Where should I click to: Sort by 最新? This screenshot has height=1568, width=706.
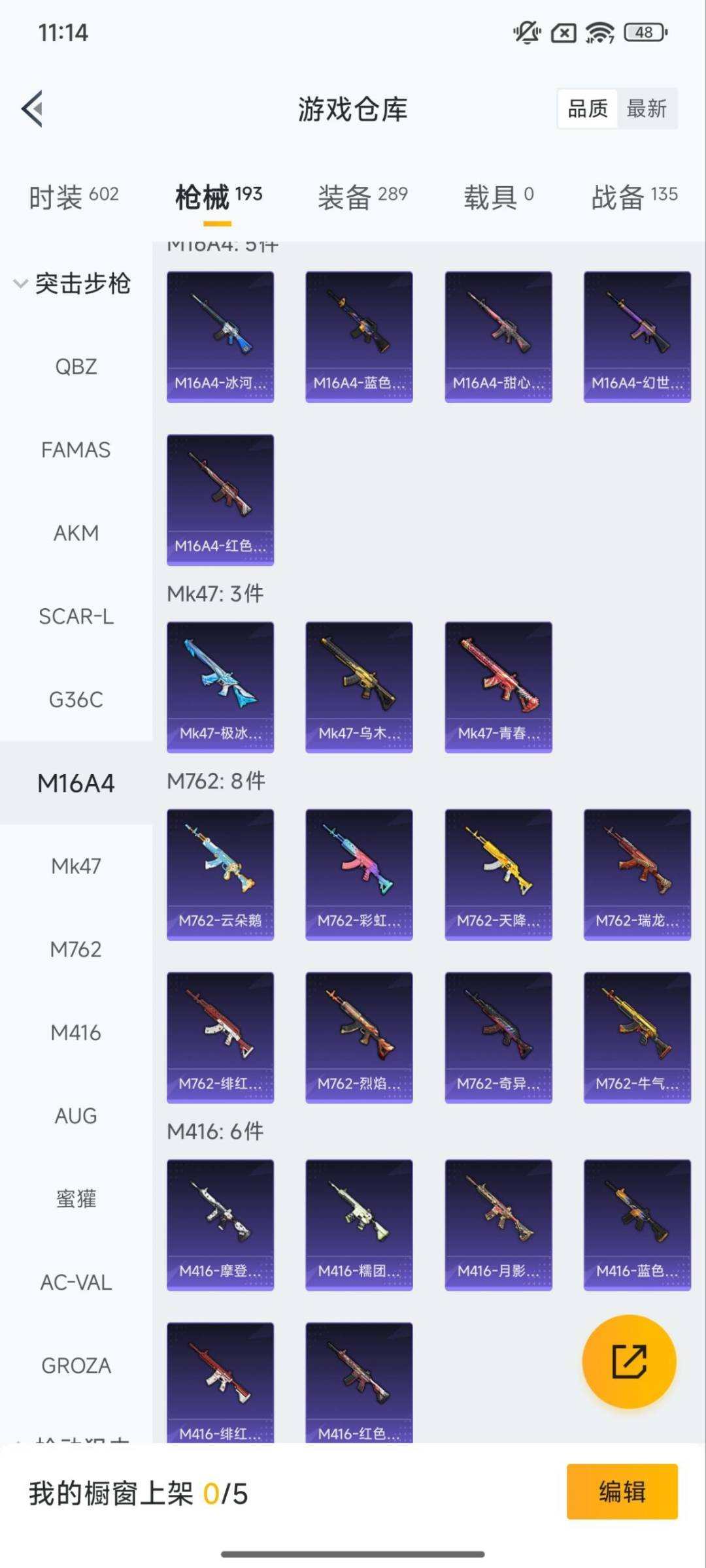(x=646, y=108)
